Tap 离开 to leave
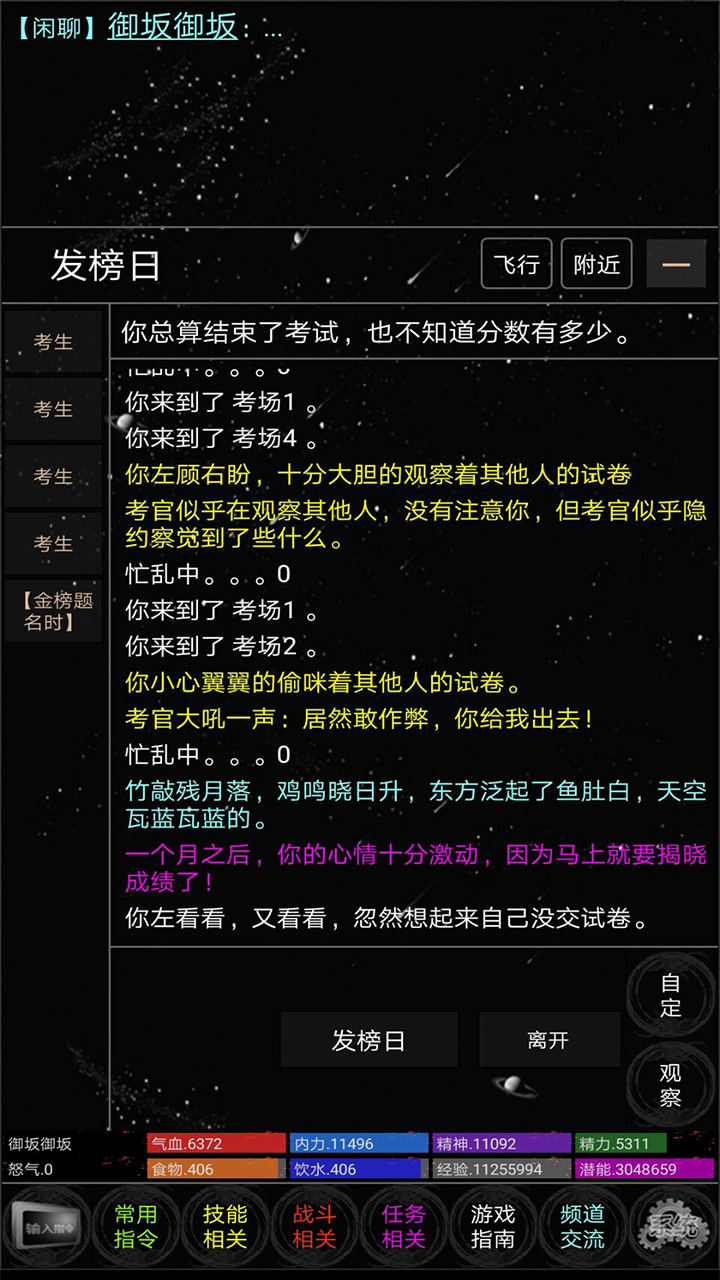This screenshot has width=720, height=1280. [548, 1040]
